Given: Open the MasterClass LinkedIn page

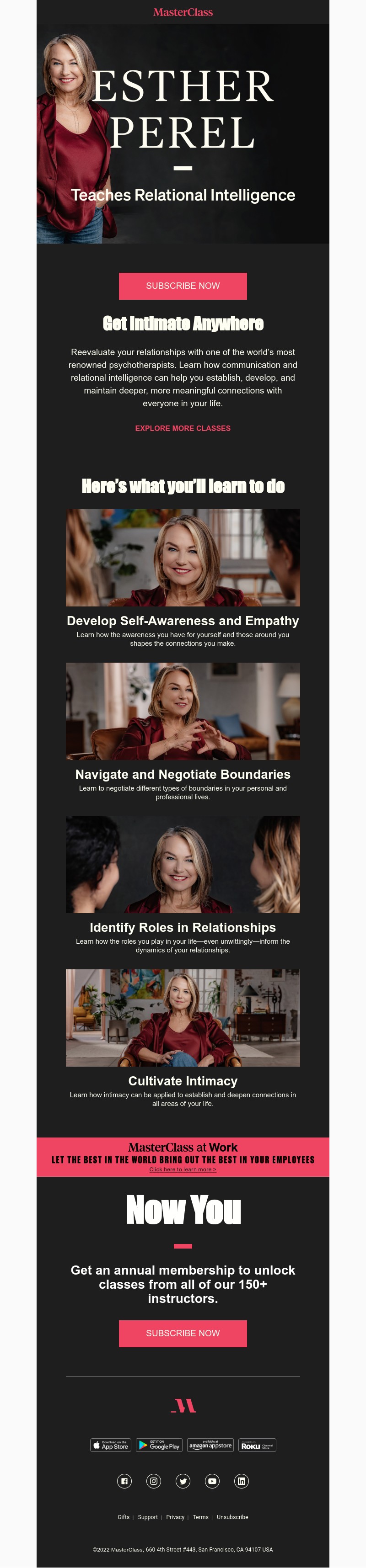Looking at the screenshot, I should (x=241, y=1481).
